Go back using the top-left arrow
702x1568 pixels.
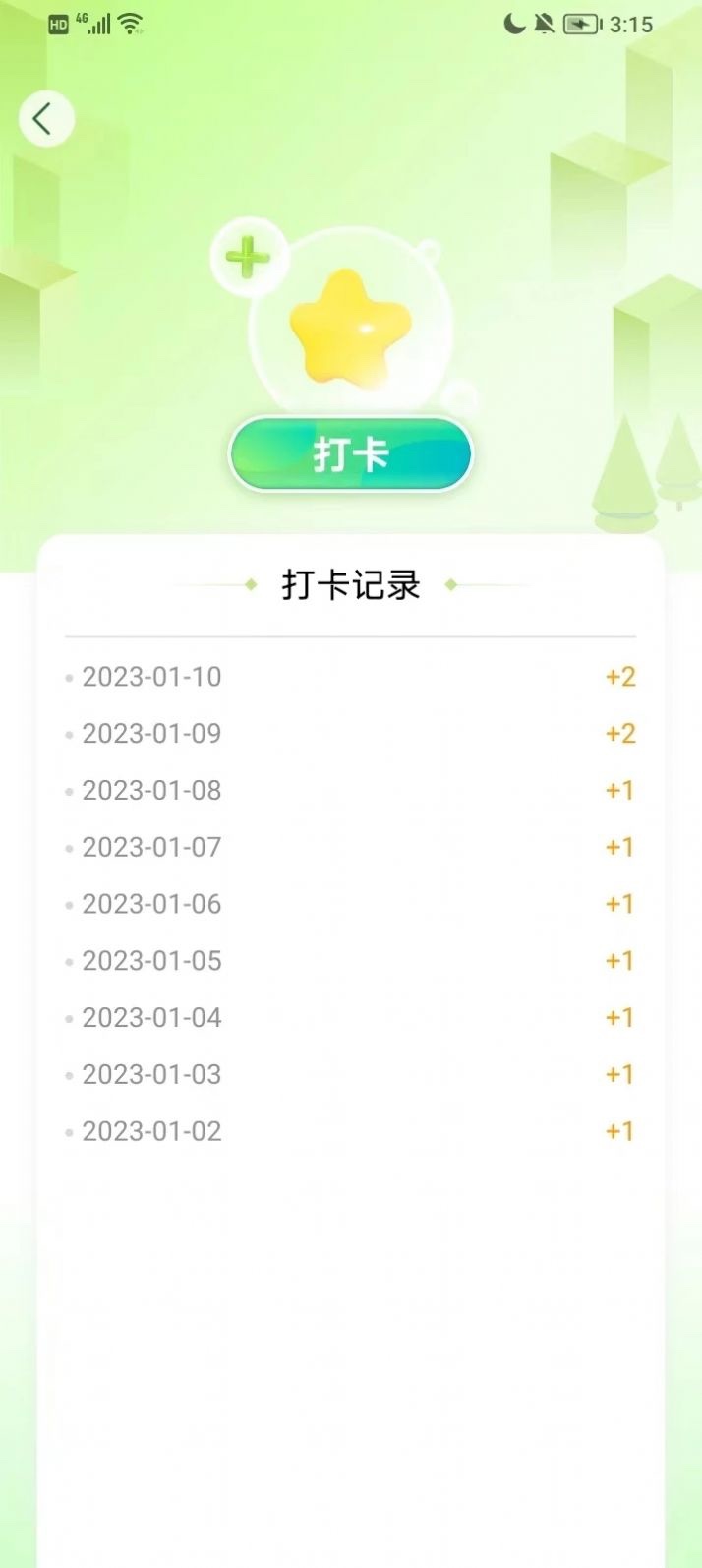tap(45, 120)
